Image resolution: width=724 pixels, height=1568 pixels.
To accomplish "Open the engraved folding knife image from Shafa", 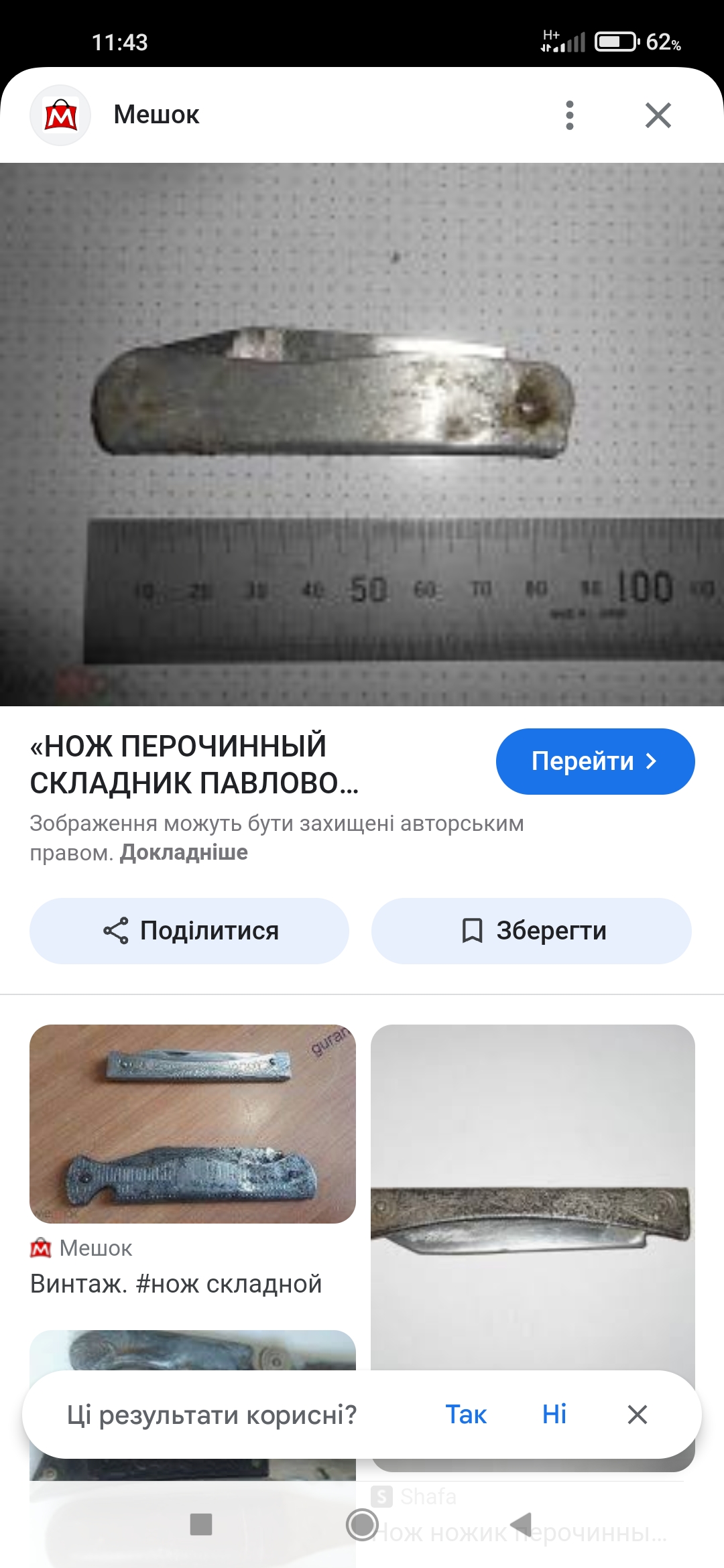I will coord(532,1206).
